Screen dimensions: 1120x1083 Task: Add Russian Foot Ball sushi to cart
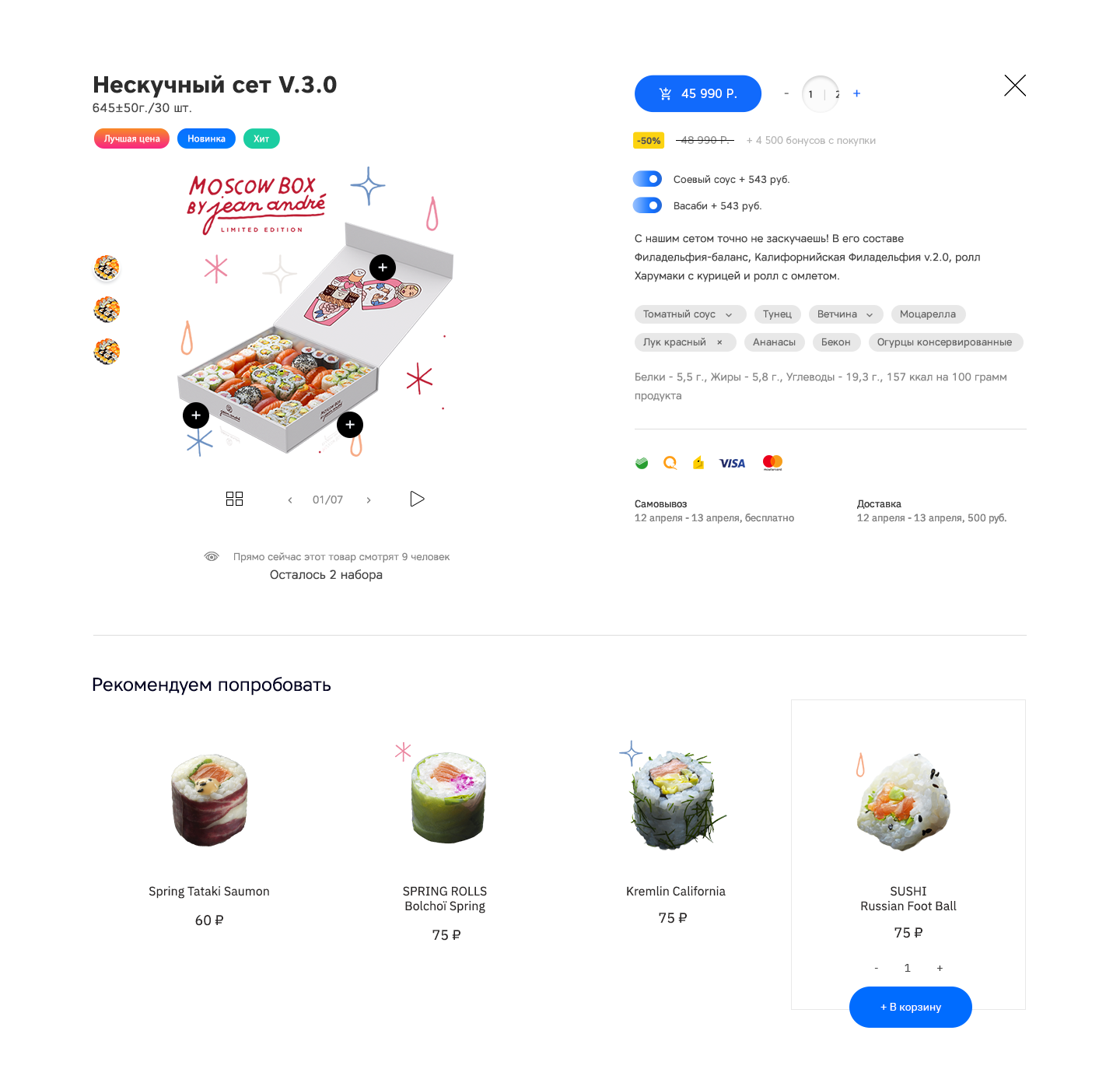pos(910,1007)
